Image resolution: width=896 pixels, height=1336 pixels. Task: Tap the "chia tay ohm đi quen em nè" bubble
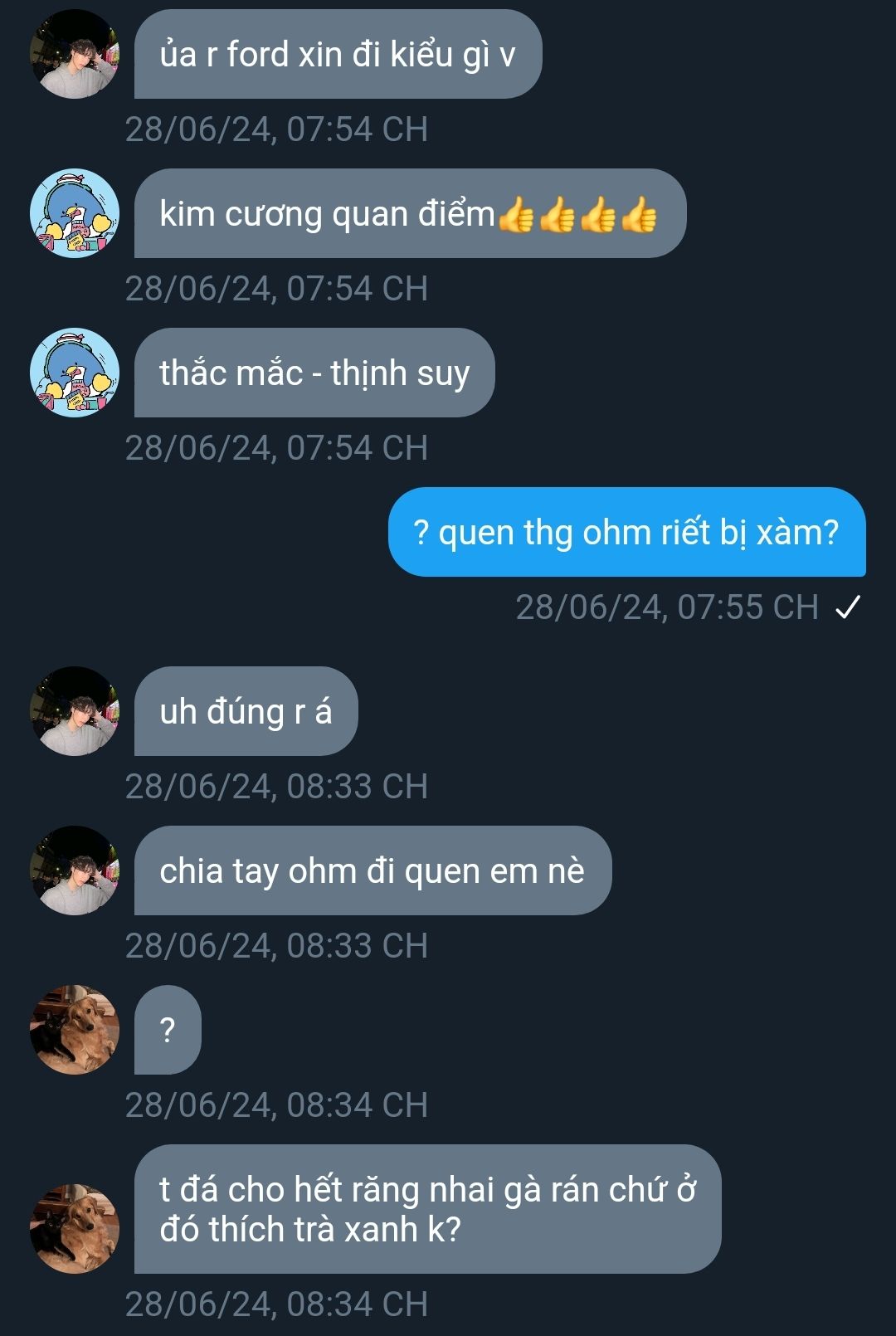[373, 870]
